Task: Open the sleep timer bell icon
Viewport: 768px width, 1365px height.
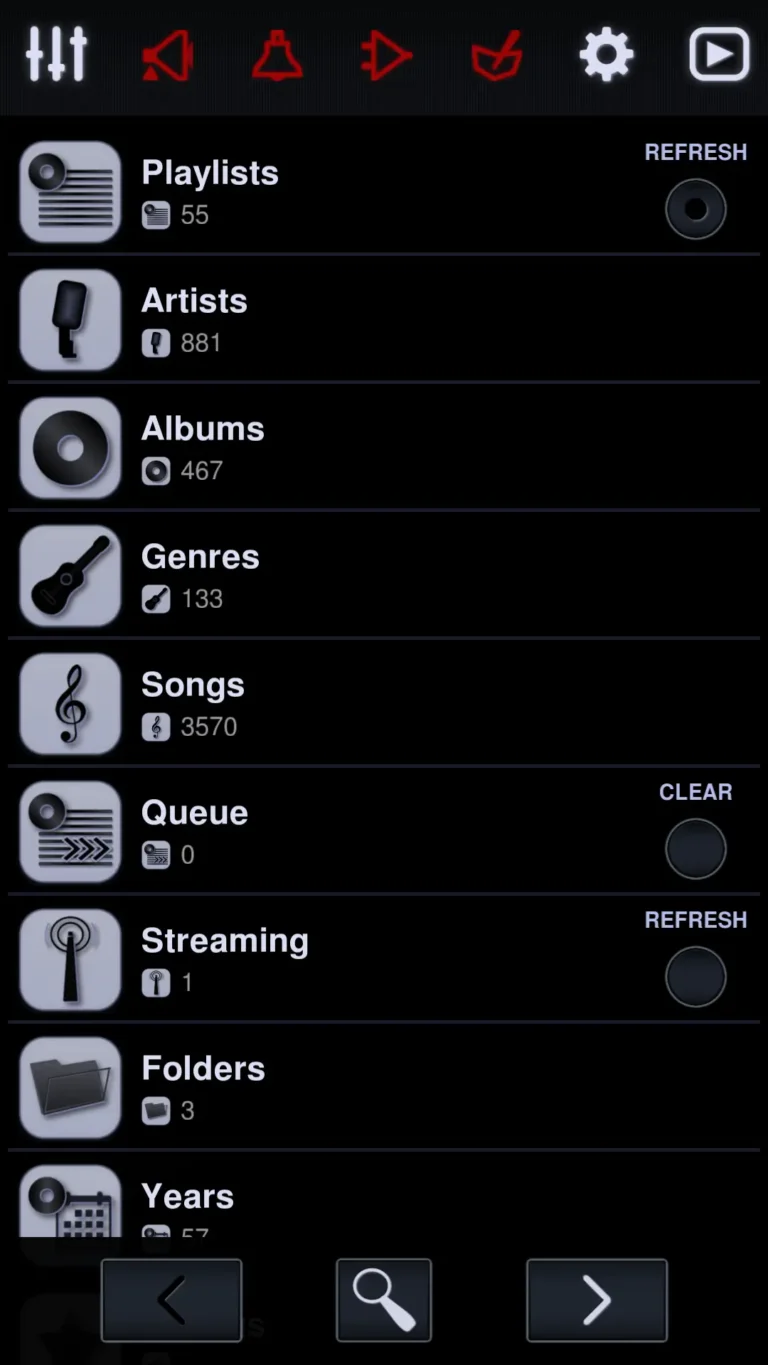Action: coord(278,55)
